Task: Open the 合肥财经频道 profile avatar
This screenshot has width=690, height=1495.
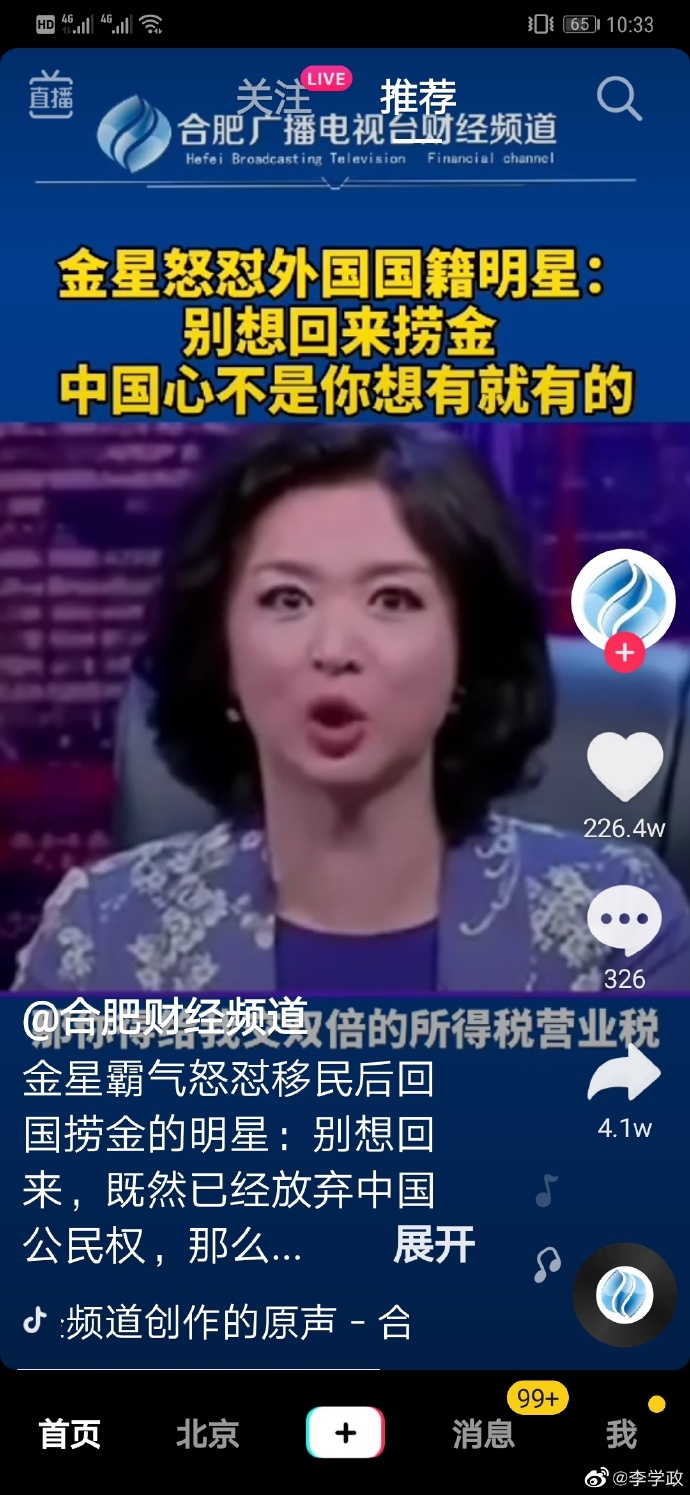Action: coord(623,598)
